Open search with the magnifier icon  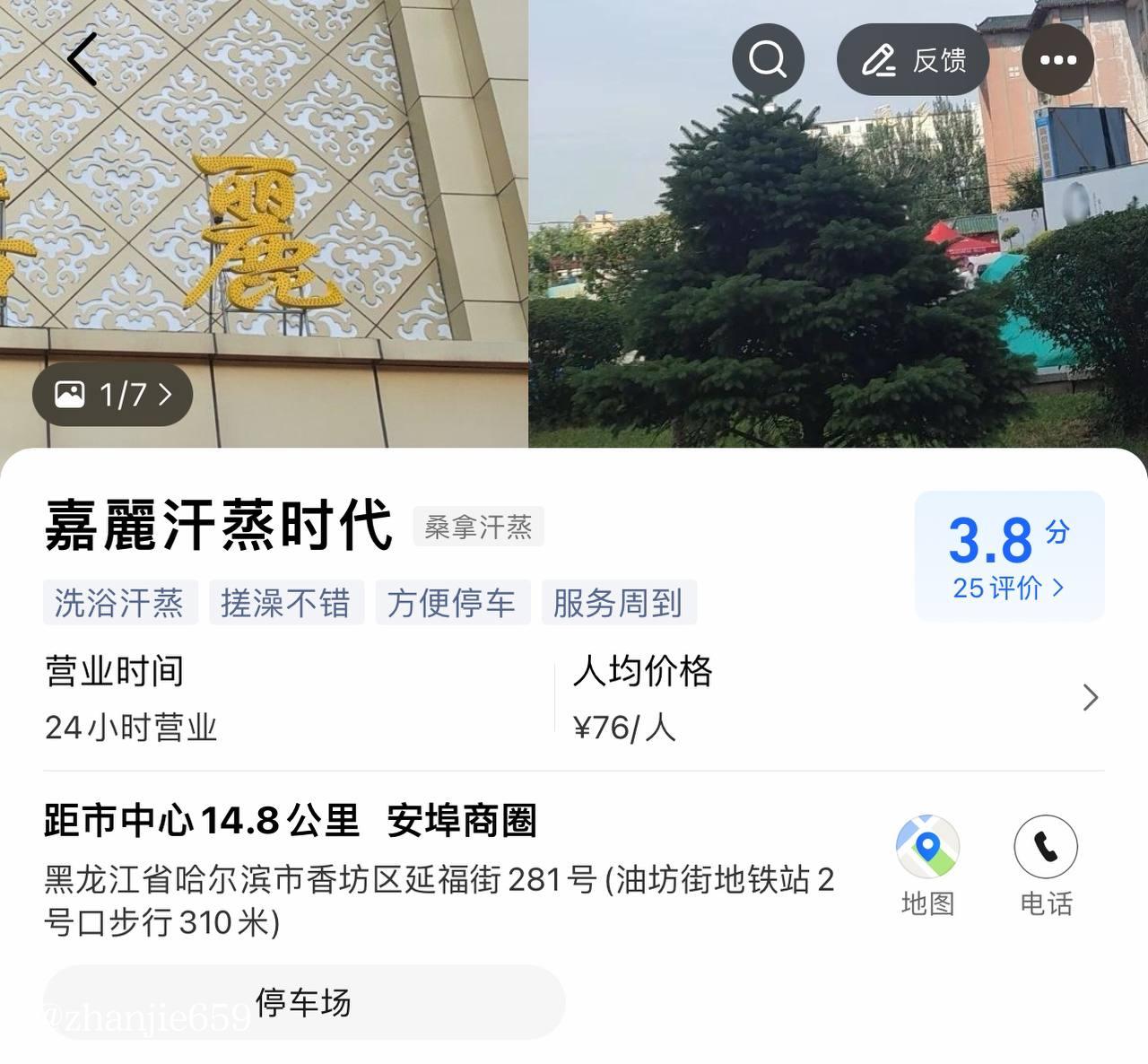768,60
